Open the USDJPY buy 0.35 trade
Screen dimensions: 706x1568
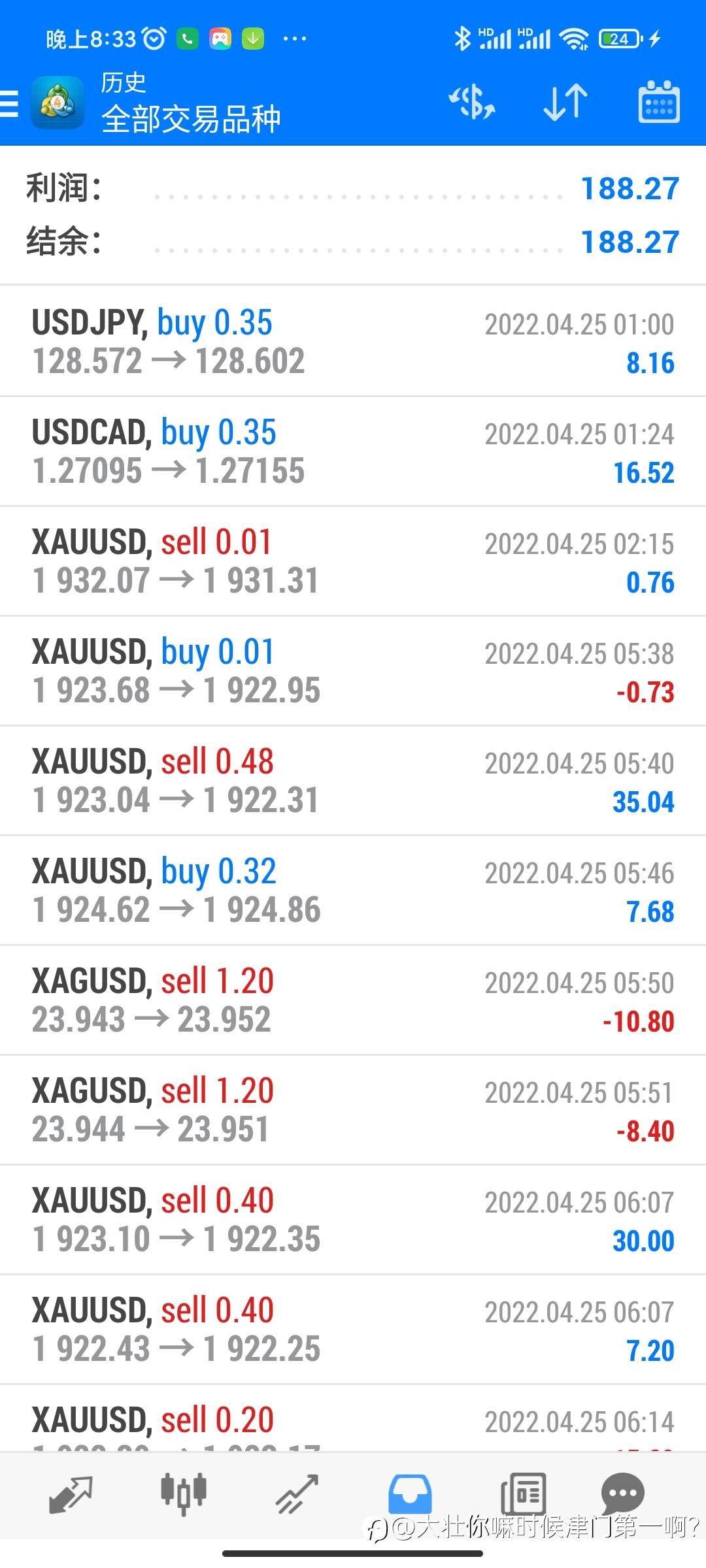pos(353,341)
